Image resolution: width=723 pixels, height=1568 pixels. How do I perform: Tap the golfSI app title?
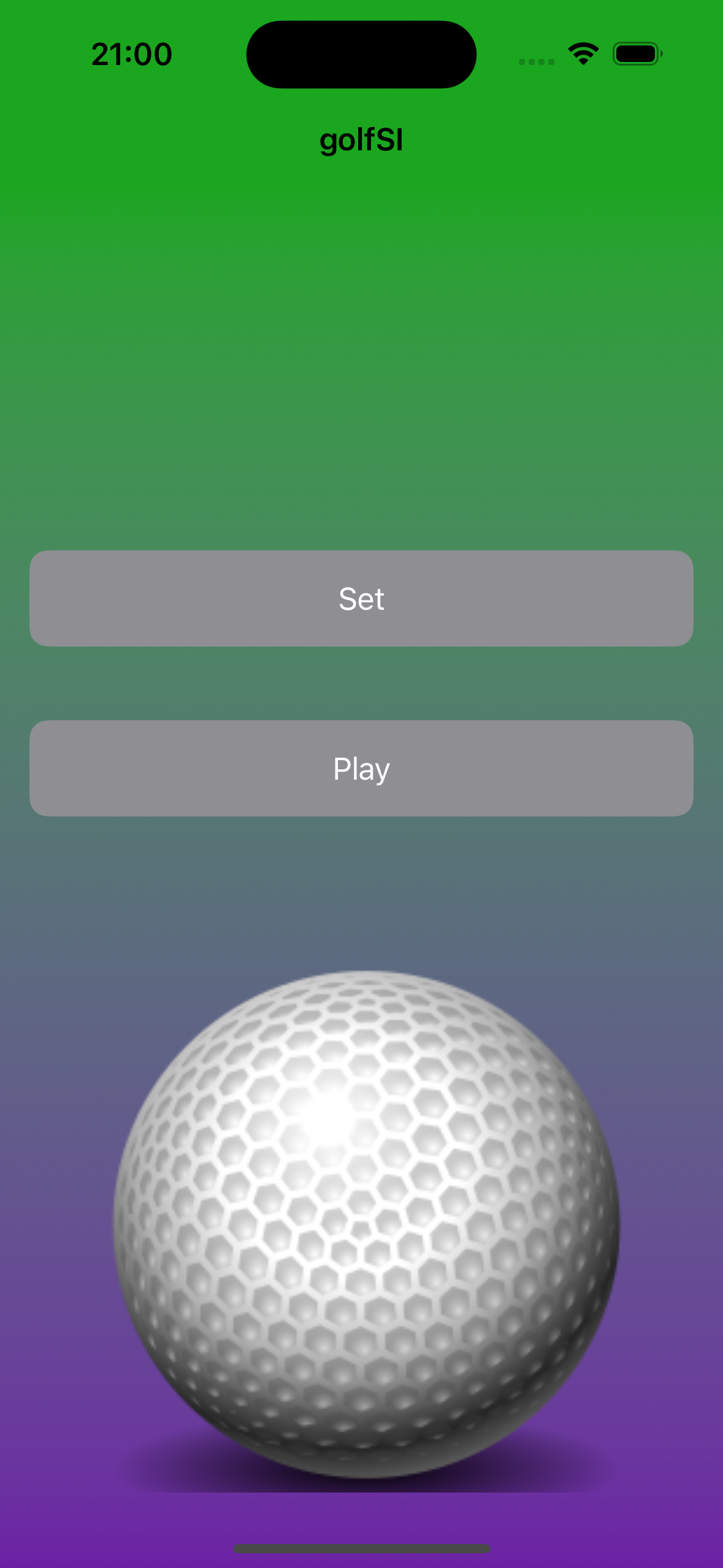click(361, 139)
